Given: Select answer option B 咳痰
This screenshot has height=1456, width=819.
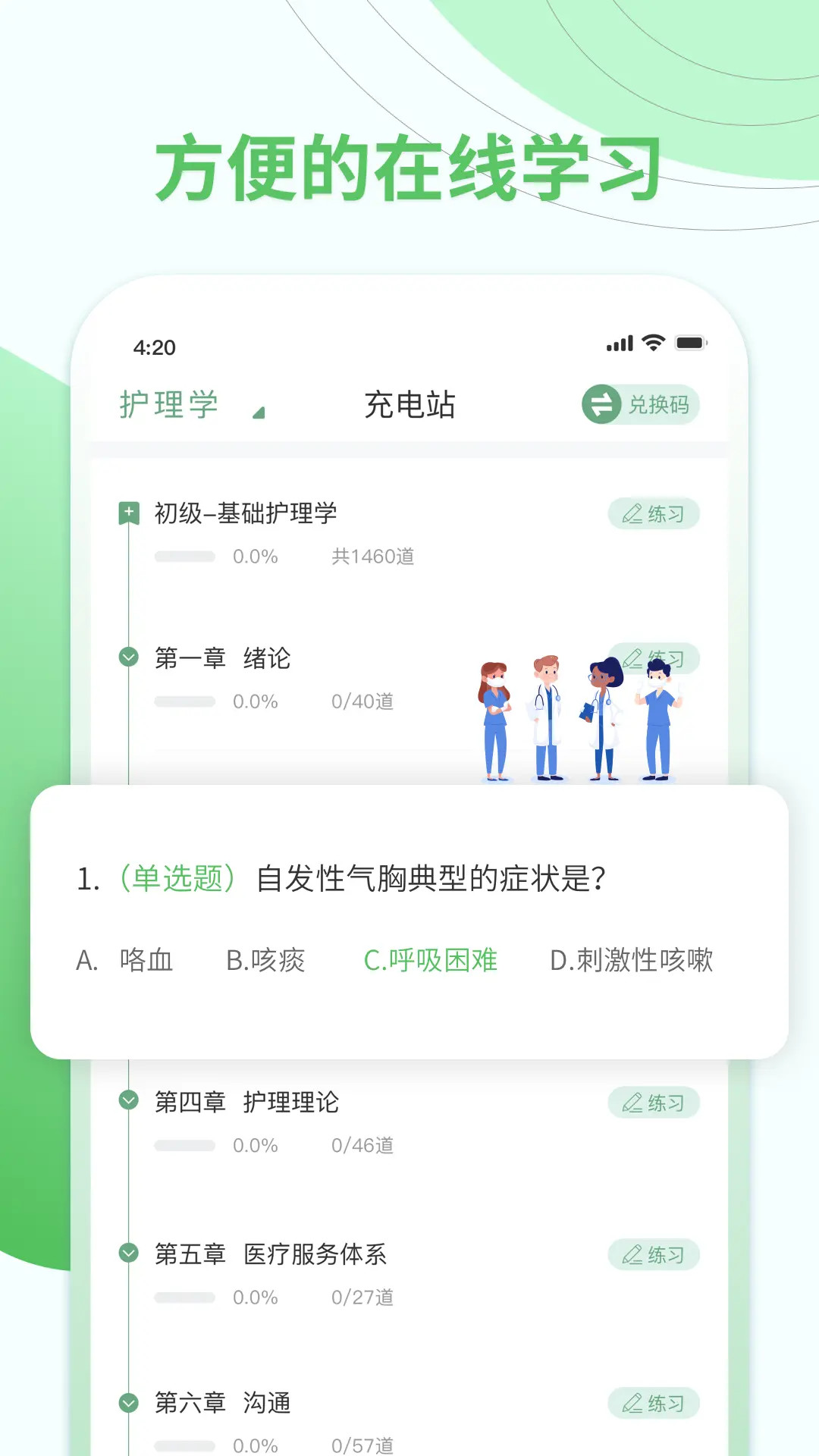Looking at the screenshot, I should coord(269,961).
